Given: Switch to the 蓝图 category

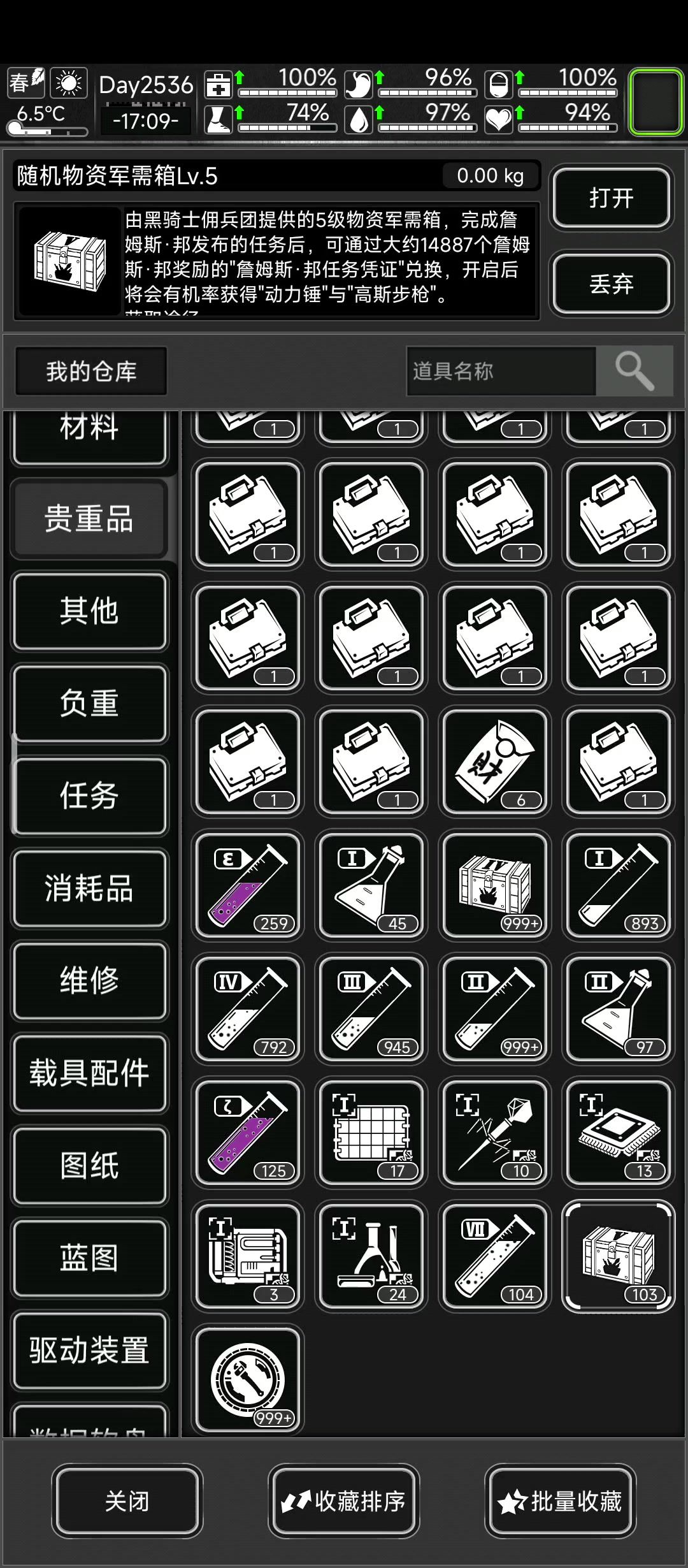Looking at the screenshot, I should (x=89, y=1258).
